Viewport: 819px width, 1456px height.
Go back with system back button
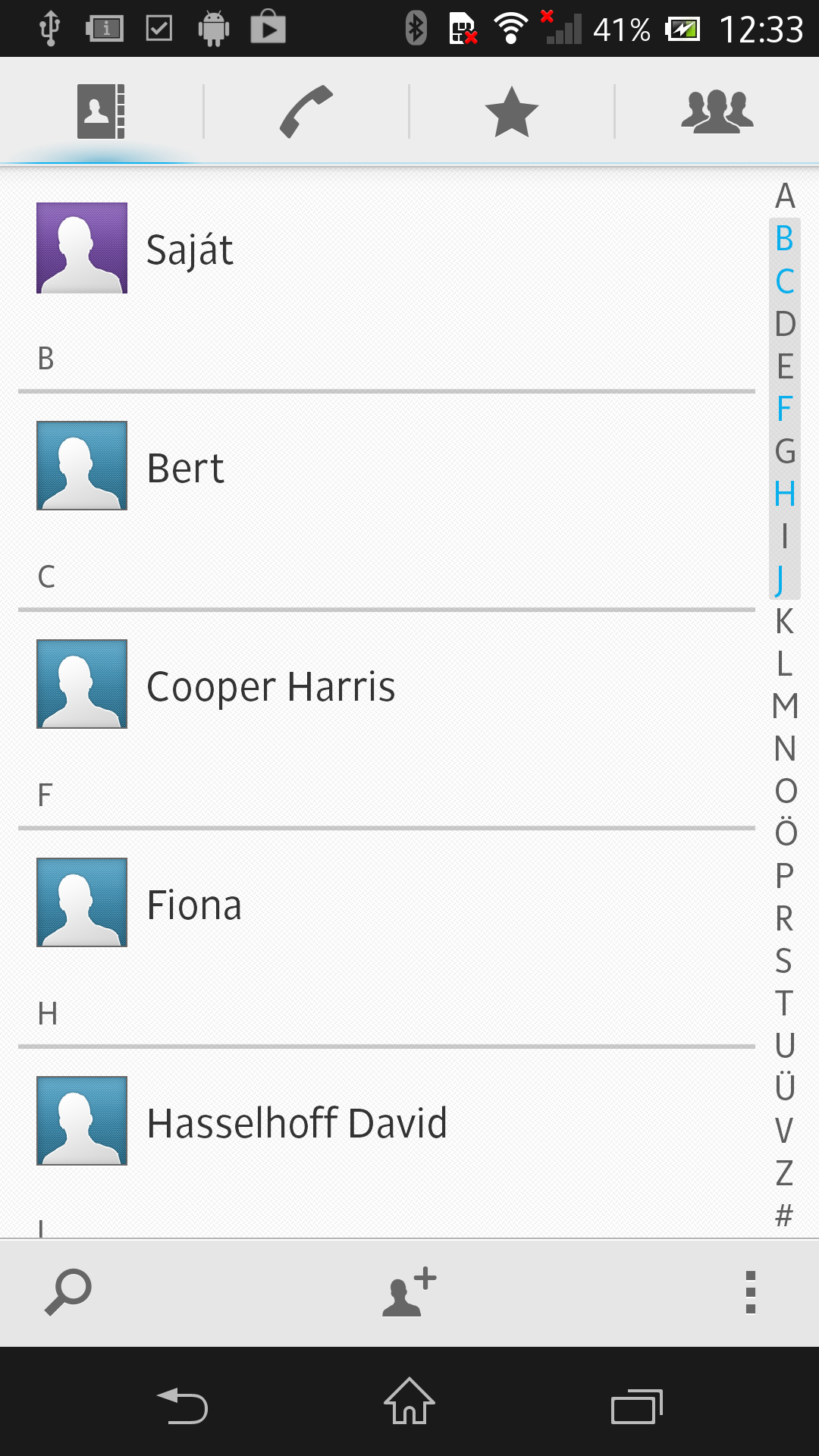coord(182,1407)
